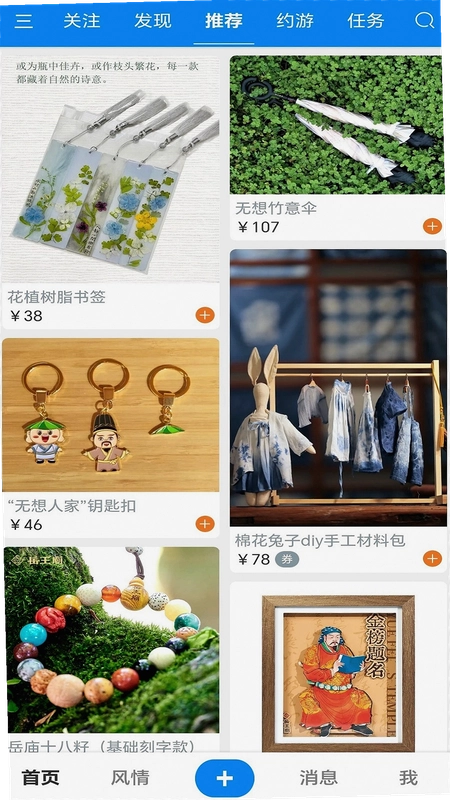Go to the 我 profile tab
The image size is (450, 800).
click(408, 778)
